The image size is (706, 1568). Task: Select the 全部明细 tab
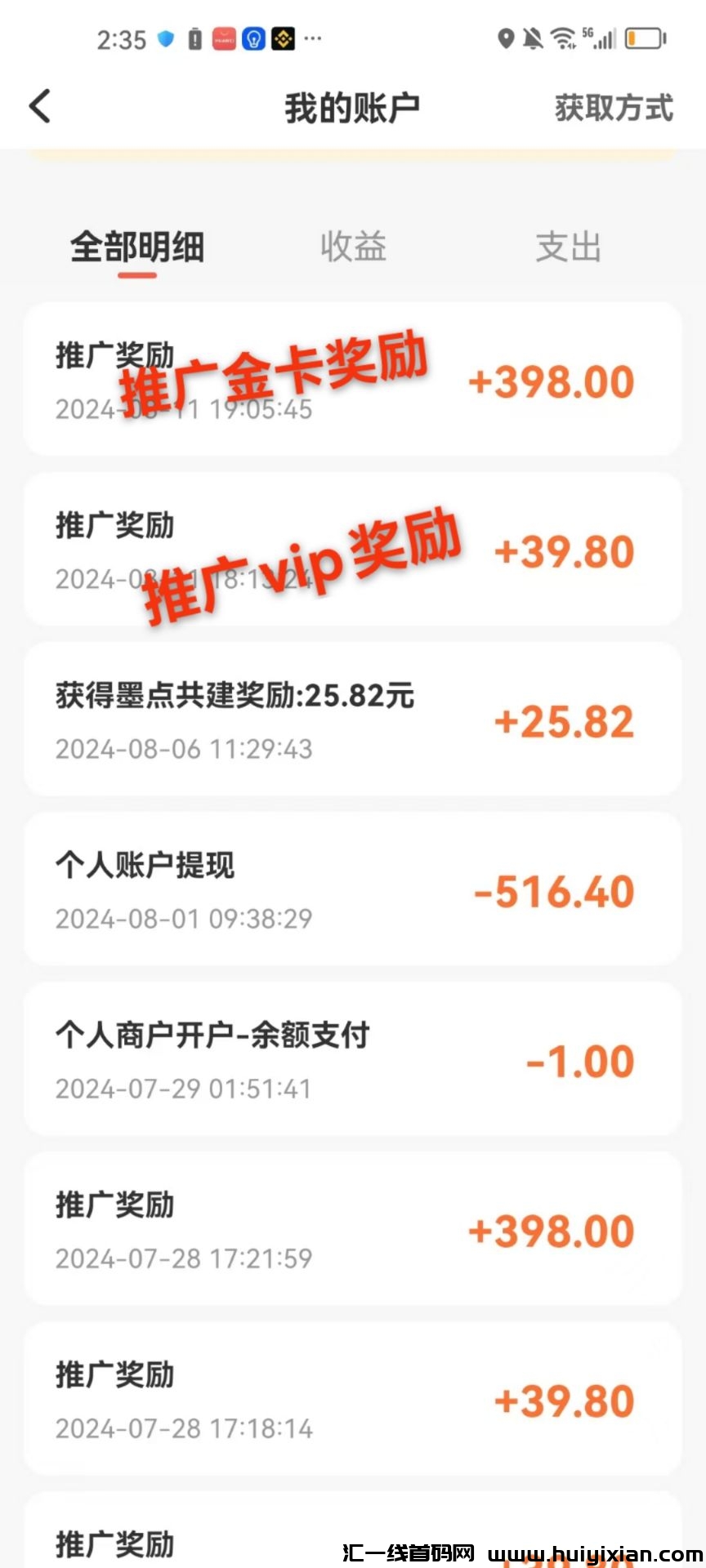pyautogui.click(x=137, y=247)
